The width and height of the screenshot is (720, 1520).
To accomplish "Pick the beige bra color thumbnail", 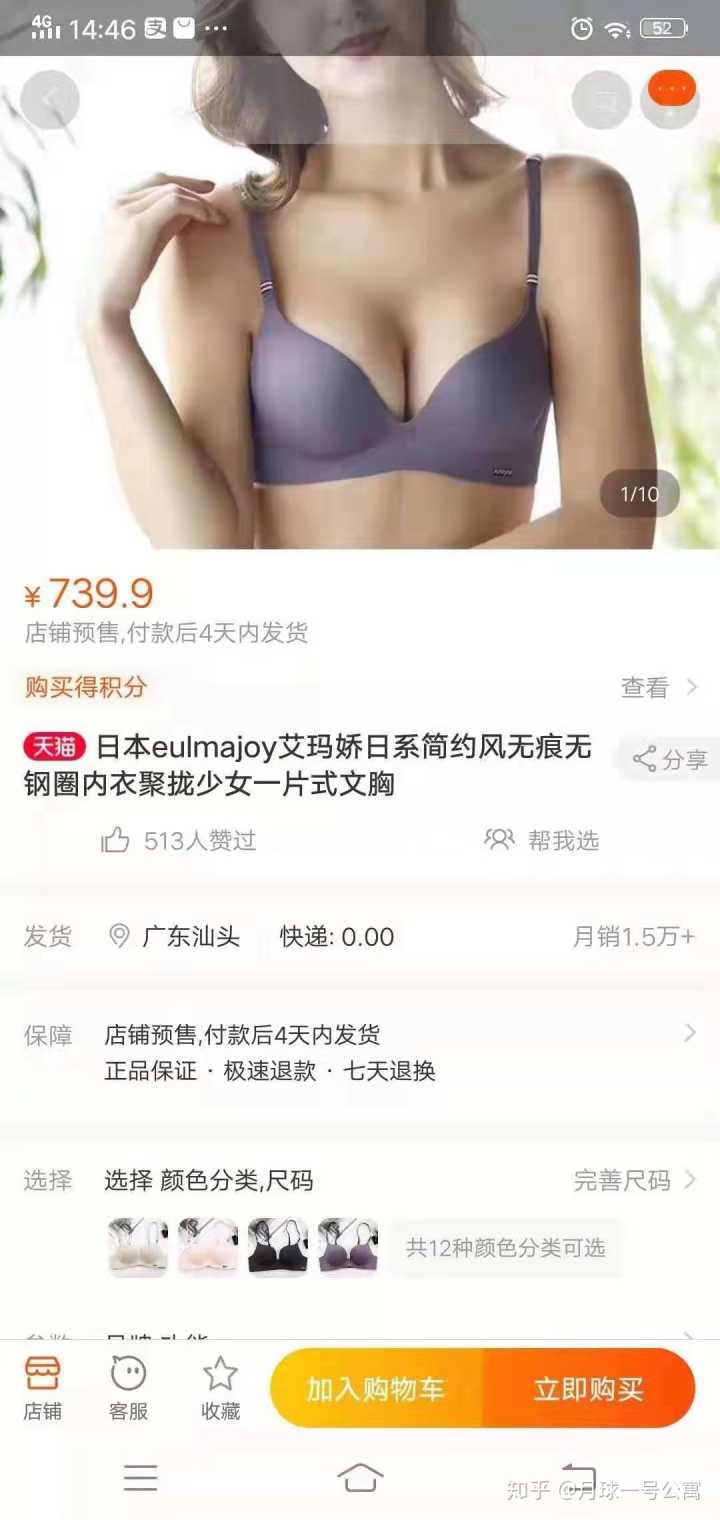I will click(x=138, y=1246).
